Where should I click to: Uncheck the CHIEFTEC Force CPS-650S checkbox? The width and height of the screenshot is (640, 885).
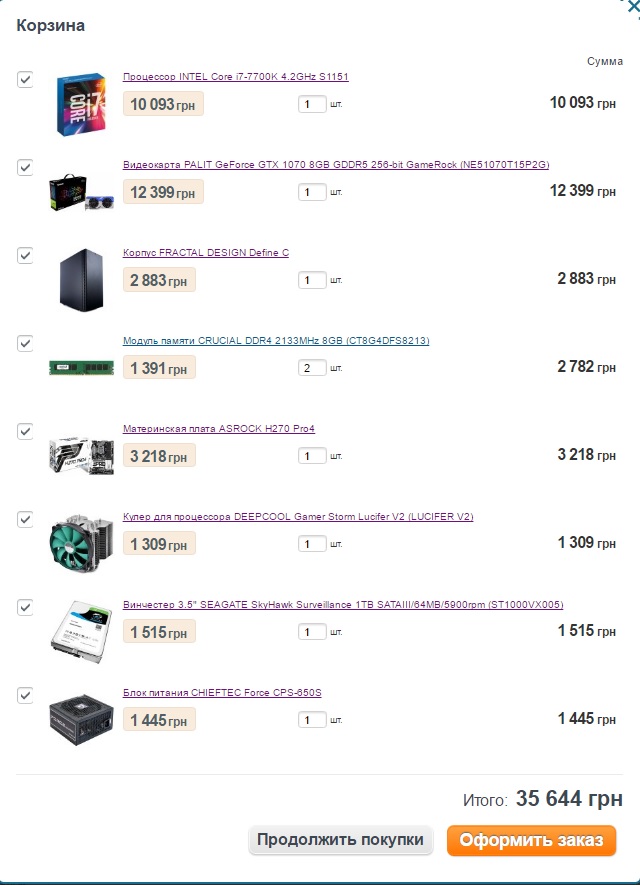[25, 695]
